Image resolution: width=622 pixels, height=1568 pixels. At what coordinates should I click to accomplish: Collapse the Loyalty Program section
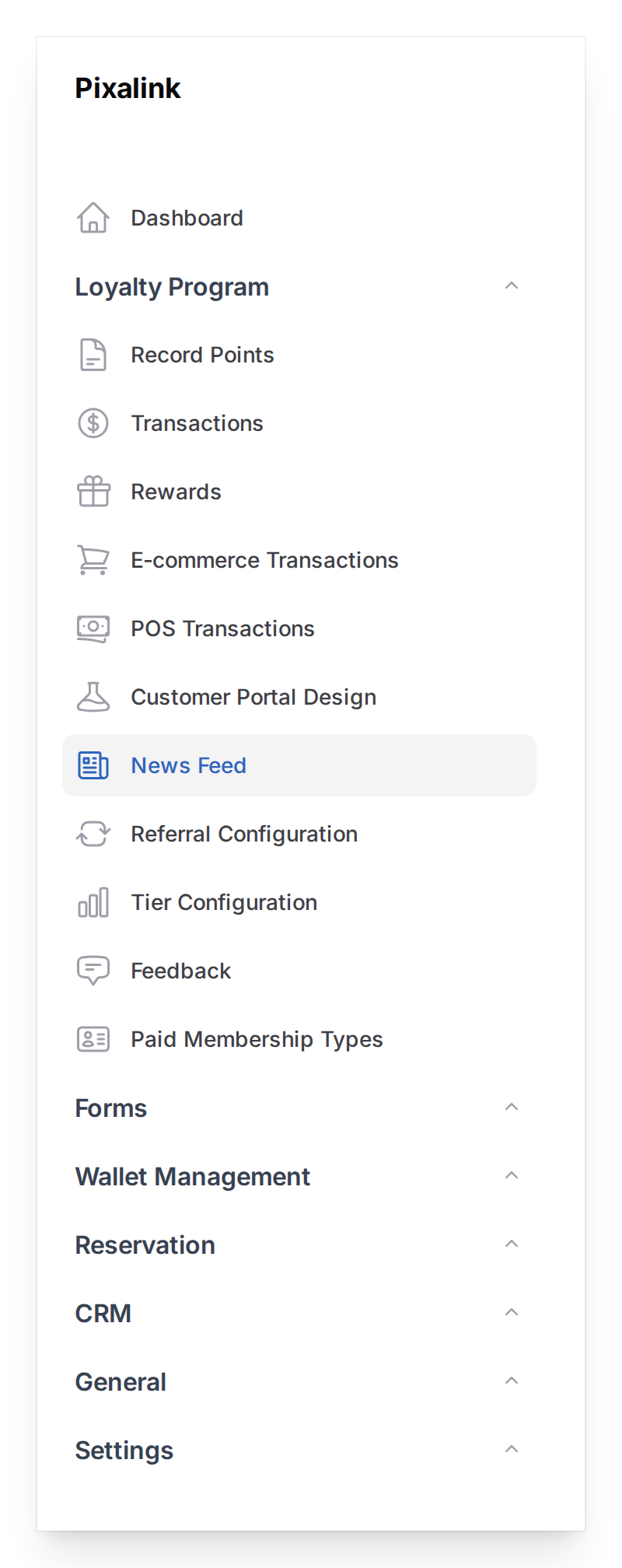pos(512,285)
